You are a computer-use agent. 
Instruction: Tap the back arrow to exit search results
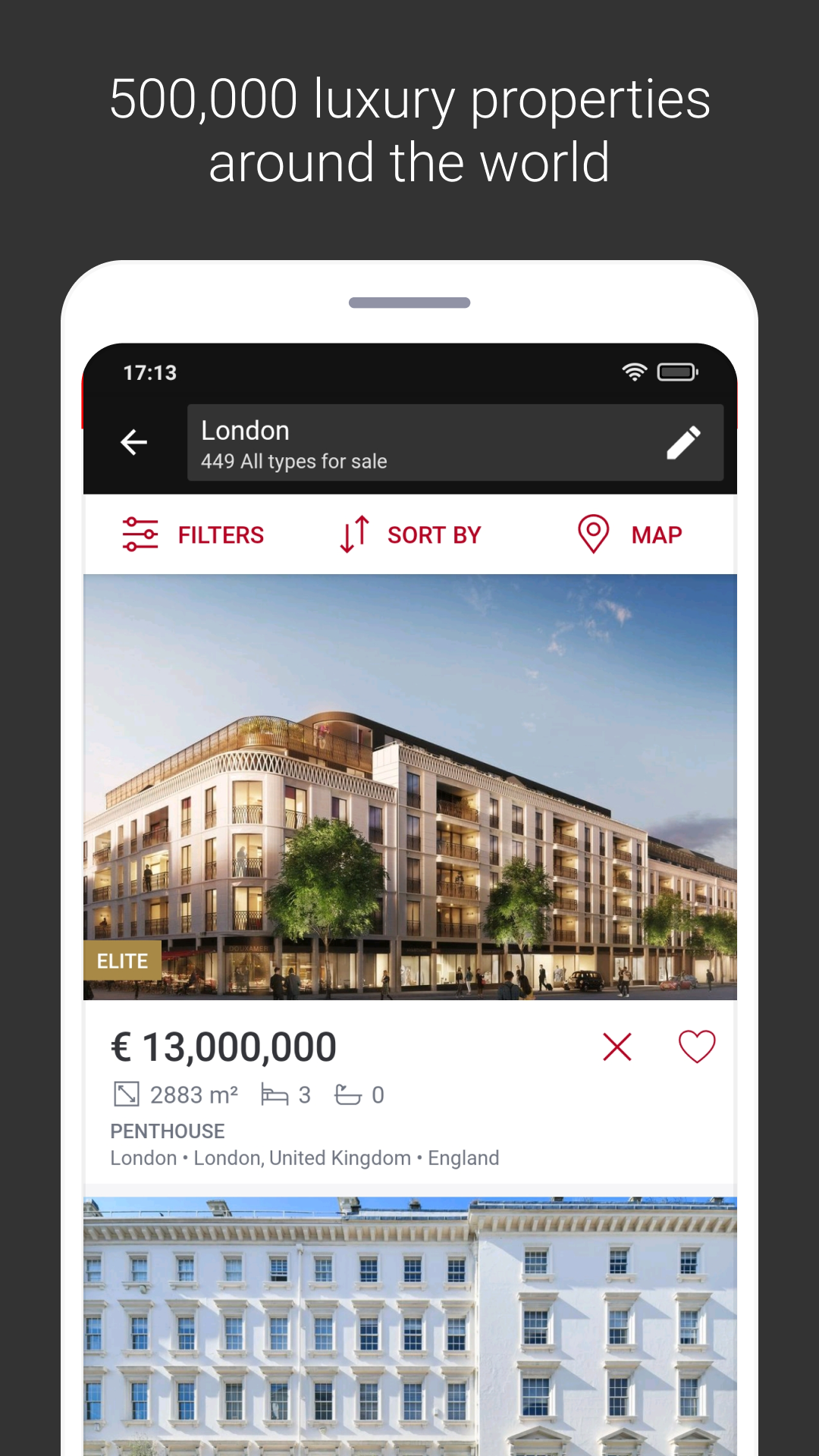point(133,442)
